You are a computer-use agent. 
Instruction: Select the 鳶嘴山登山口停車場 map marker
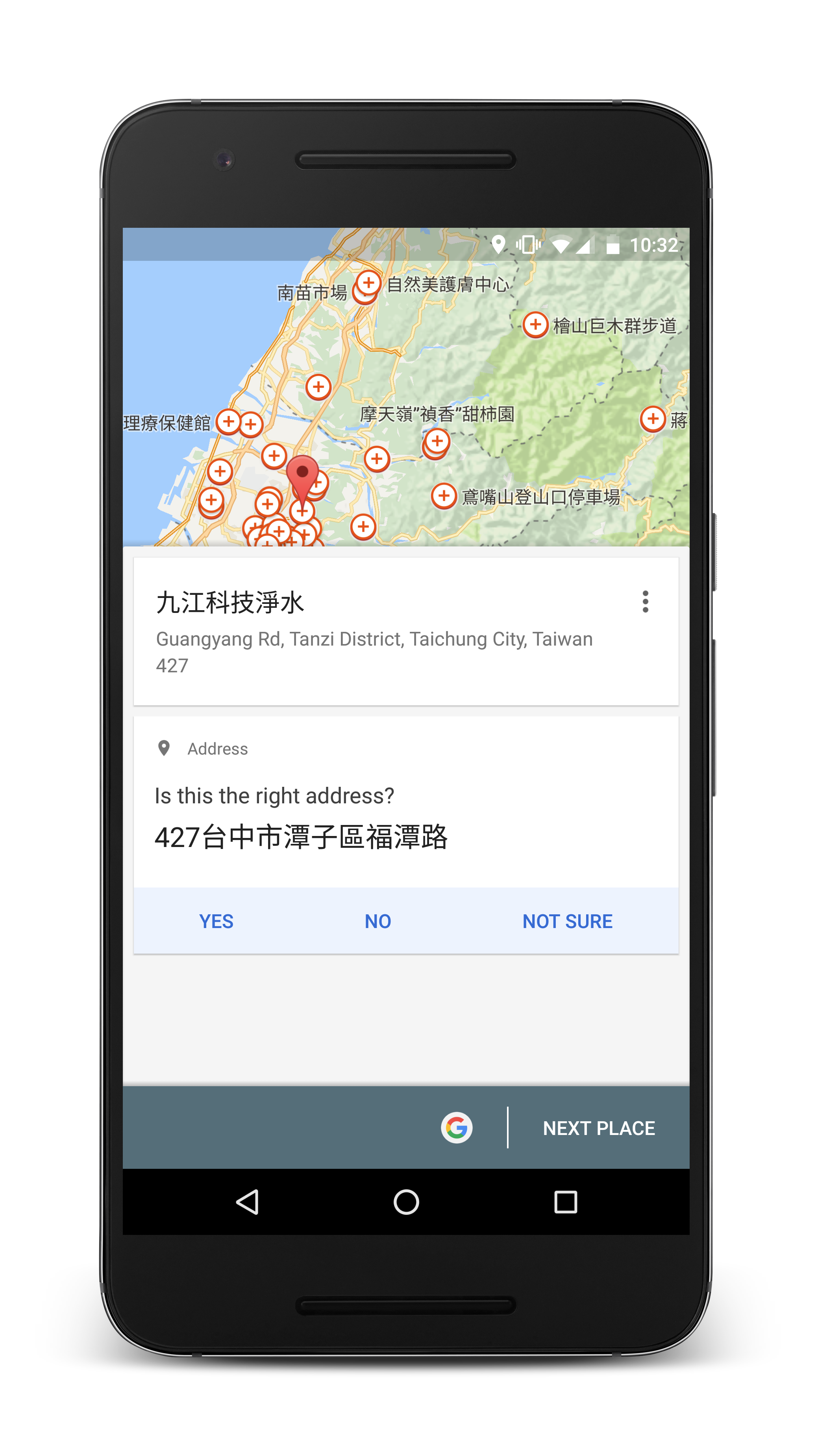(x=444, y=496)
